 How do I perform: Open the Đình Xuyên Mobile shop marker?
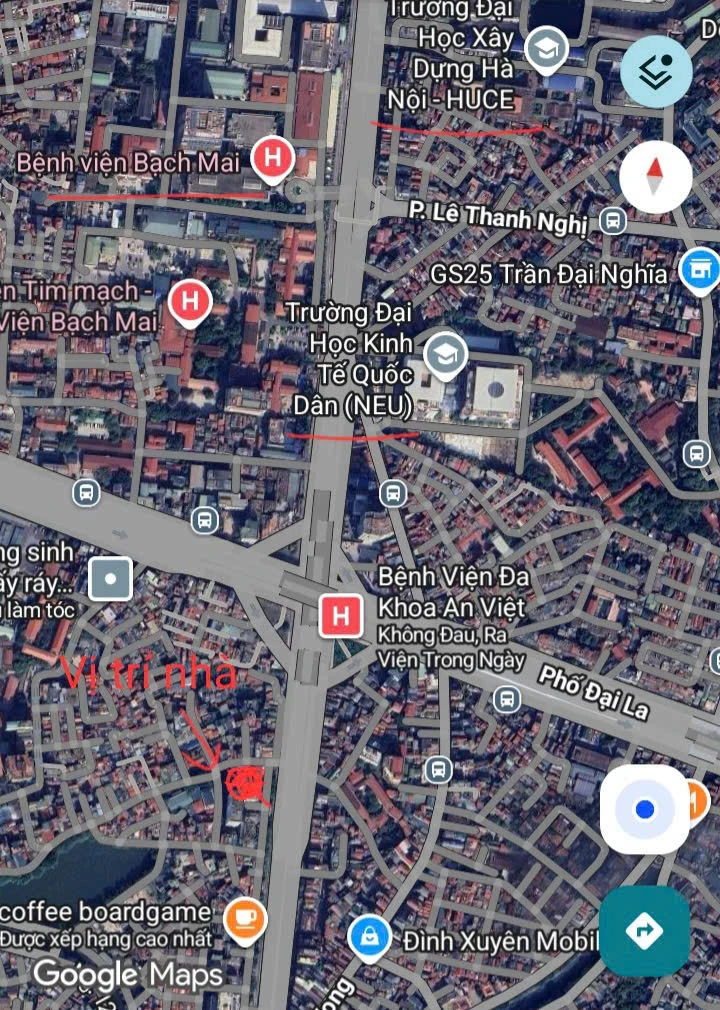tap(370, 937)
